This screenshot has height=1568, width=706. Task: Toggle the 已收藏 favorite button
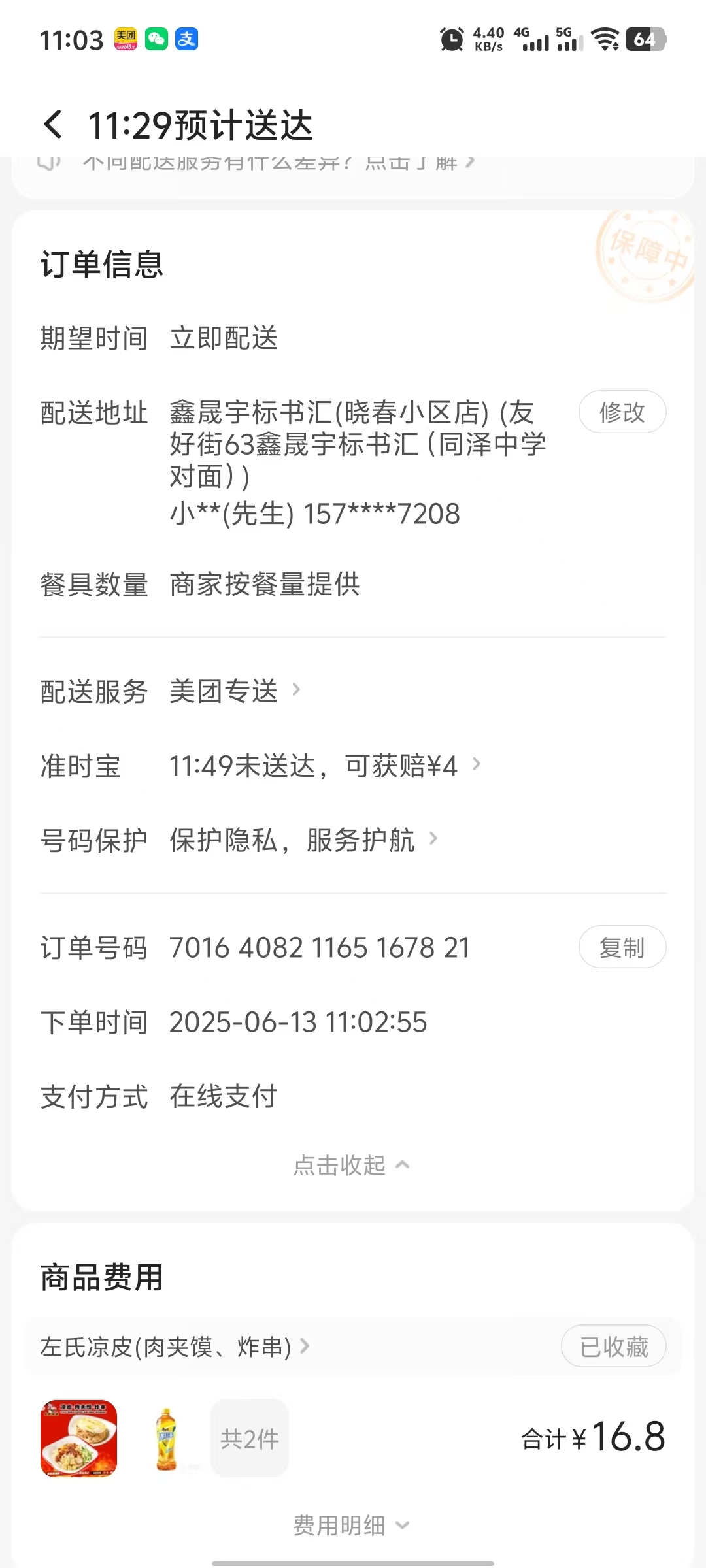[x=613, y=1347]
